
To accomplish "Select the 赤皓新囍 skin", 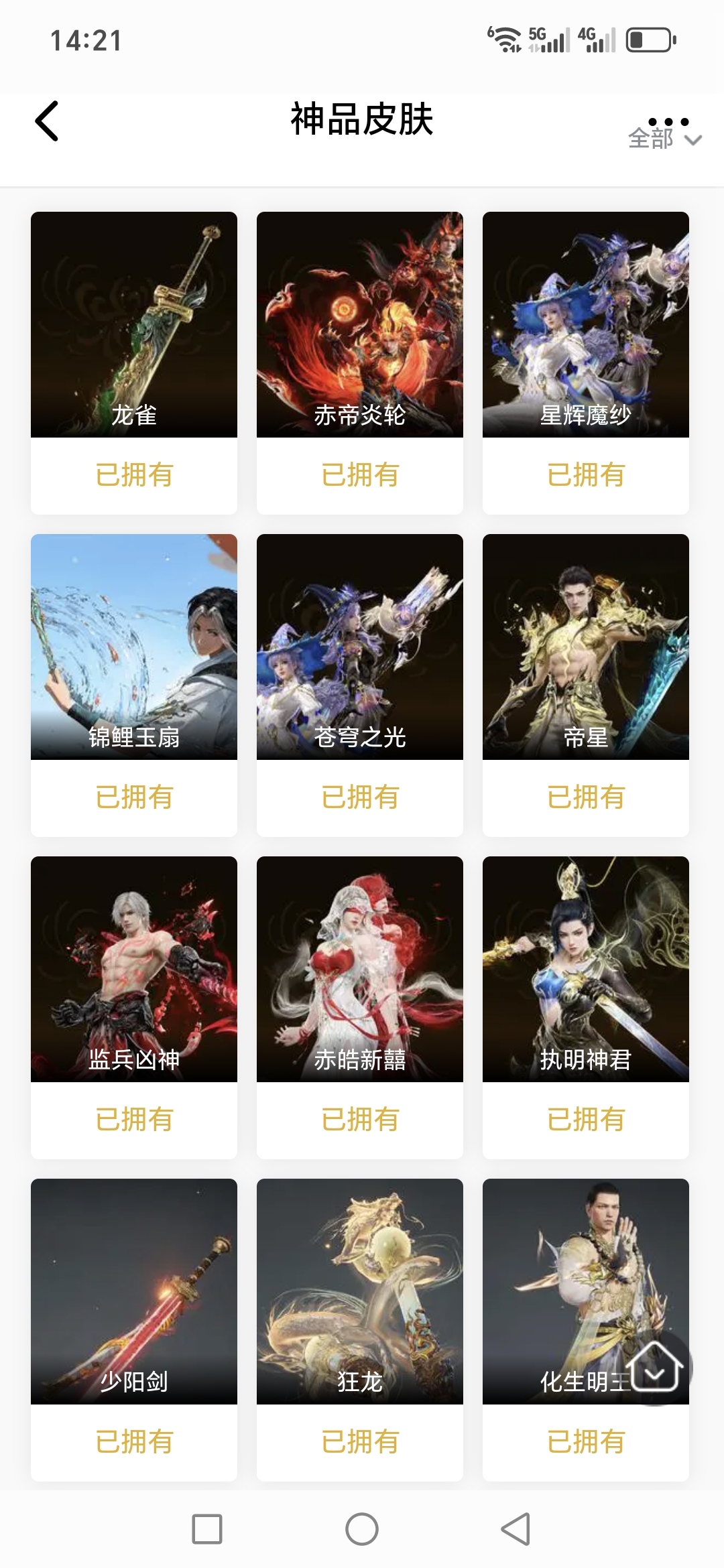I will (360, 970).
